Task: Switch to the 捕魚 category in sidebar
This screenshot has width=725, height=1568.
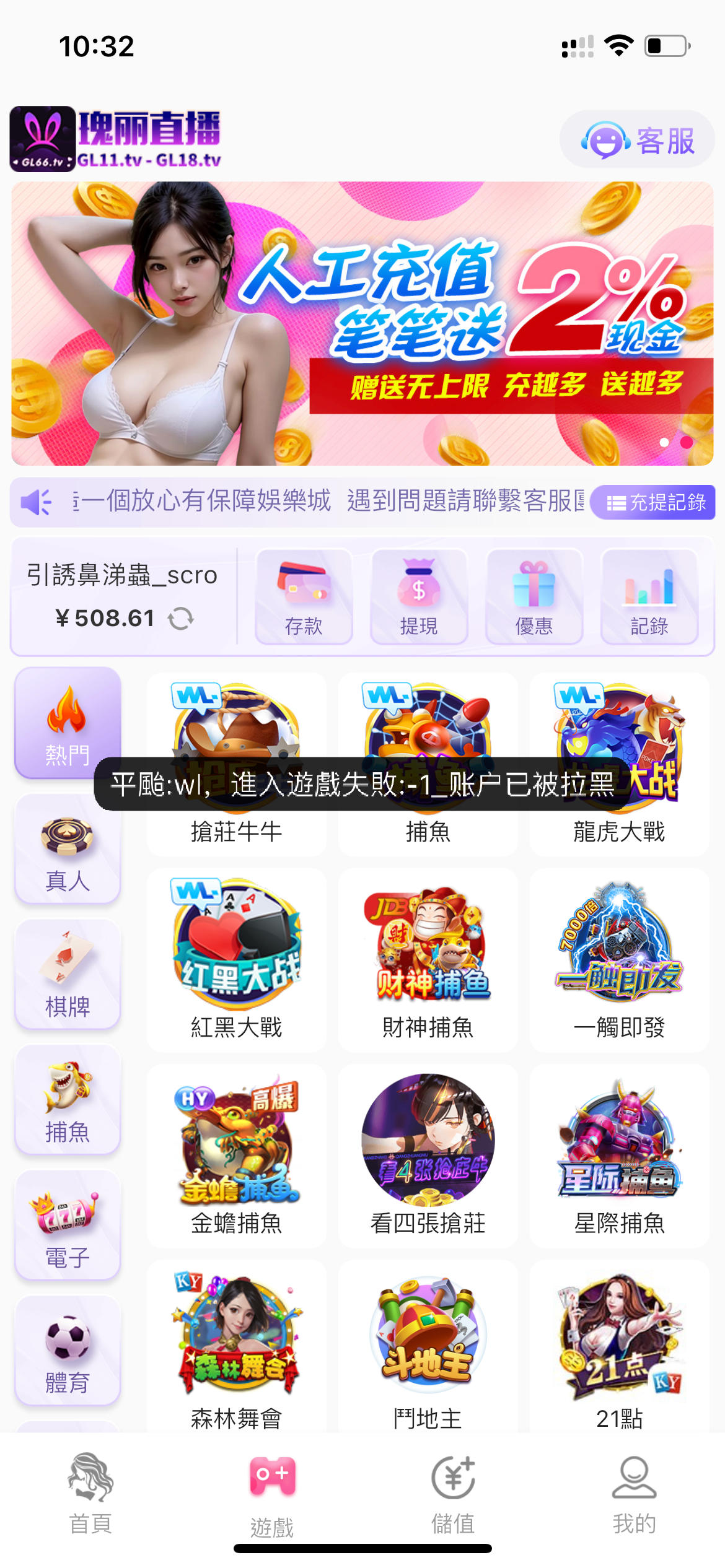Action: (x=68, y=1100)
